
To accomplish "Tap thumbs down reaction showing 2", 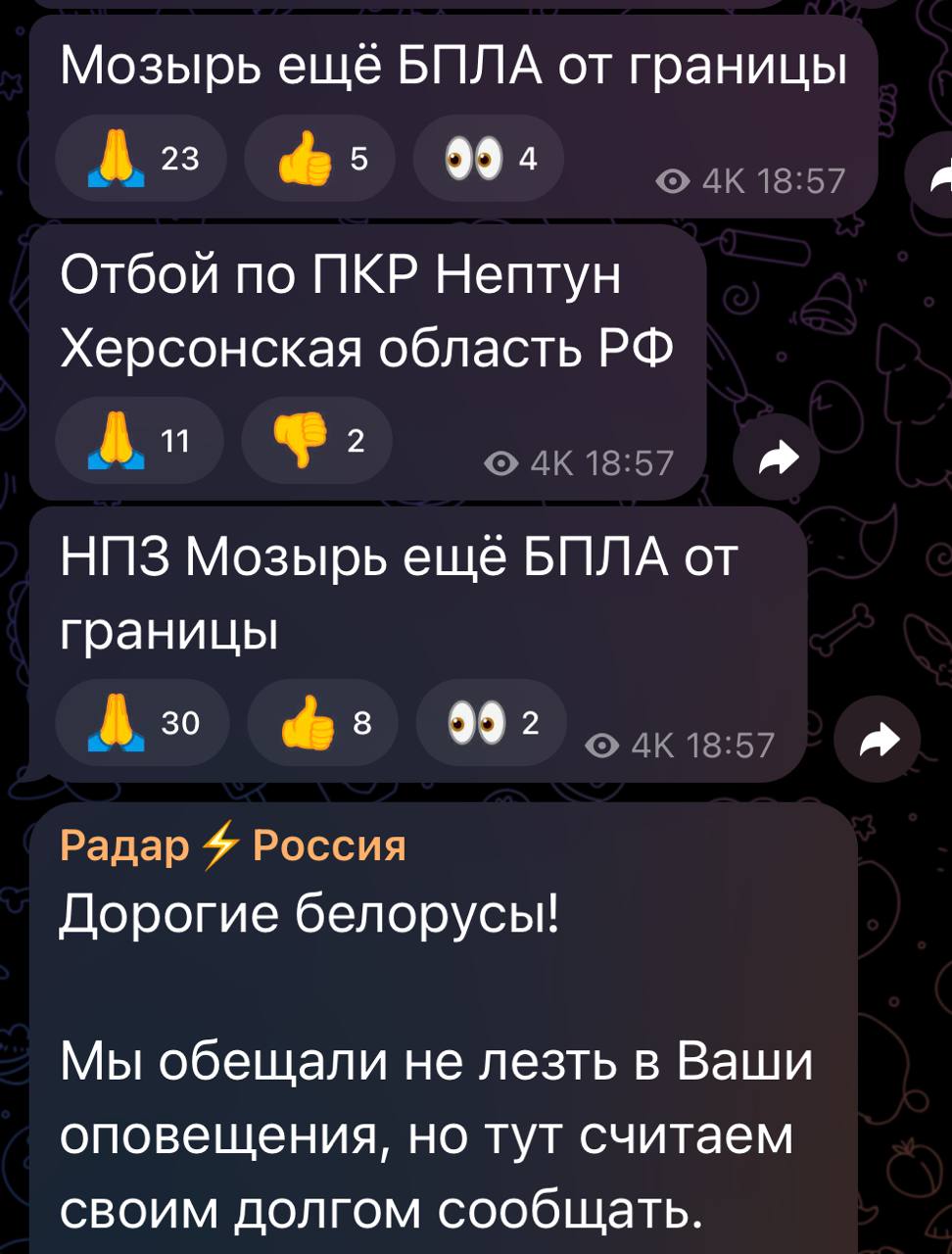I will [316, 442].
